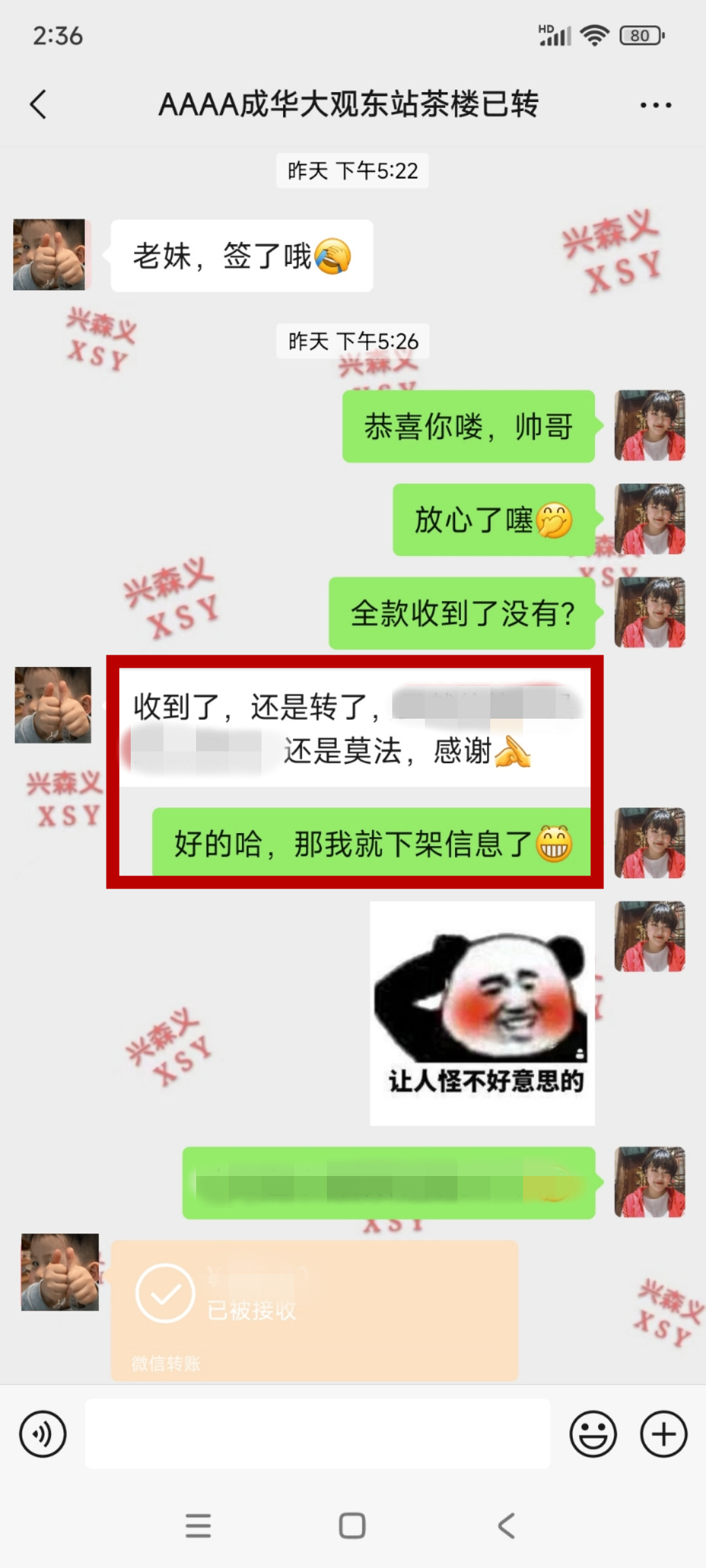Open avatar beside 老妹，签了哦 message
Viewport: 706px width, 1568px height.
click(49, 255)
